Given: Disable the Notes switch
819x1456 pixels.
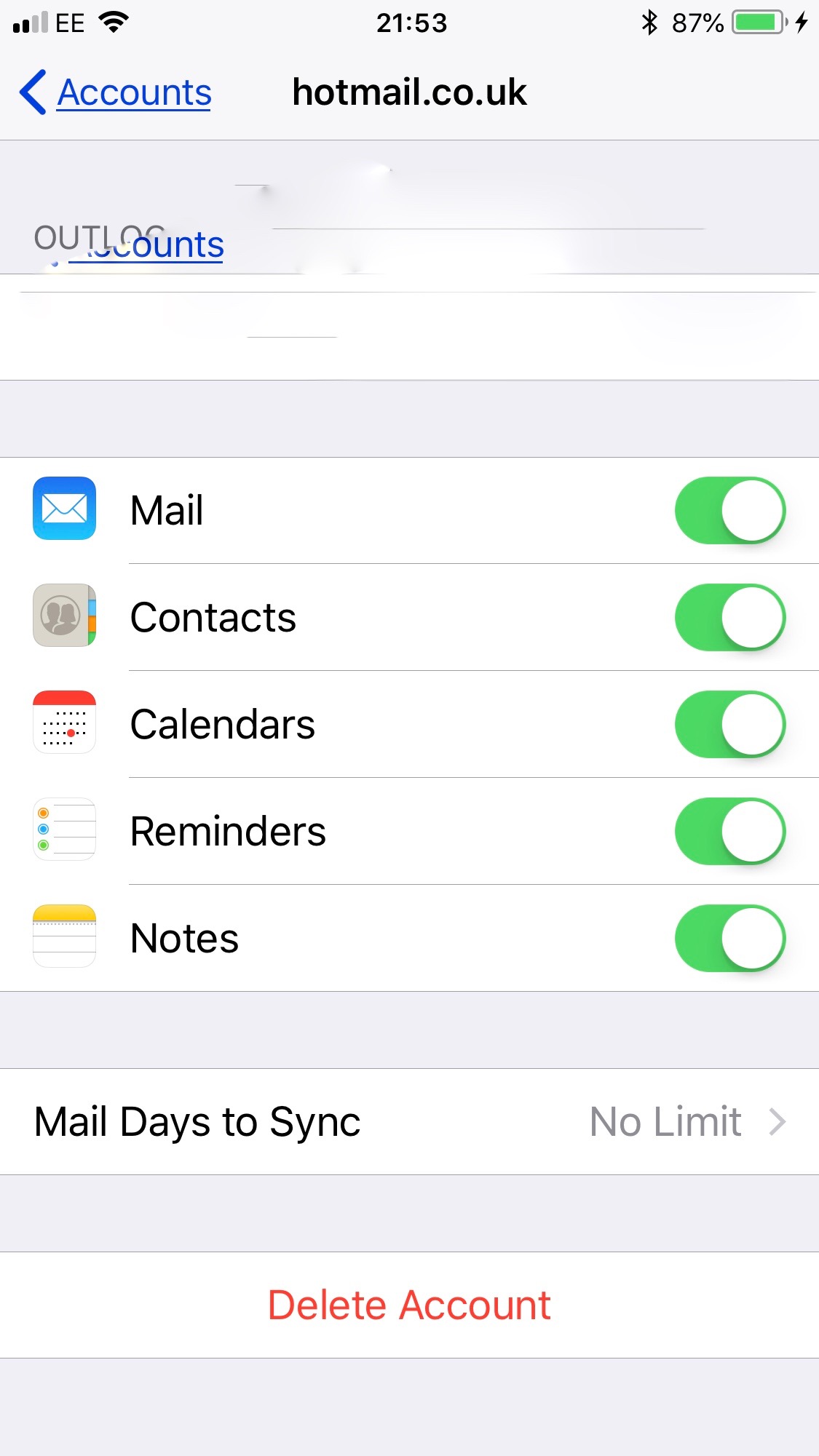Looking at the screenshot, I should (x=730, y=938).
